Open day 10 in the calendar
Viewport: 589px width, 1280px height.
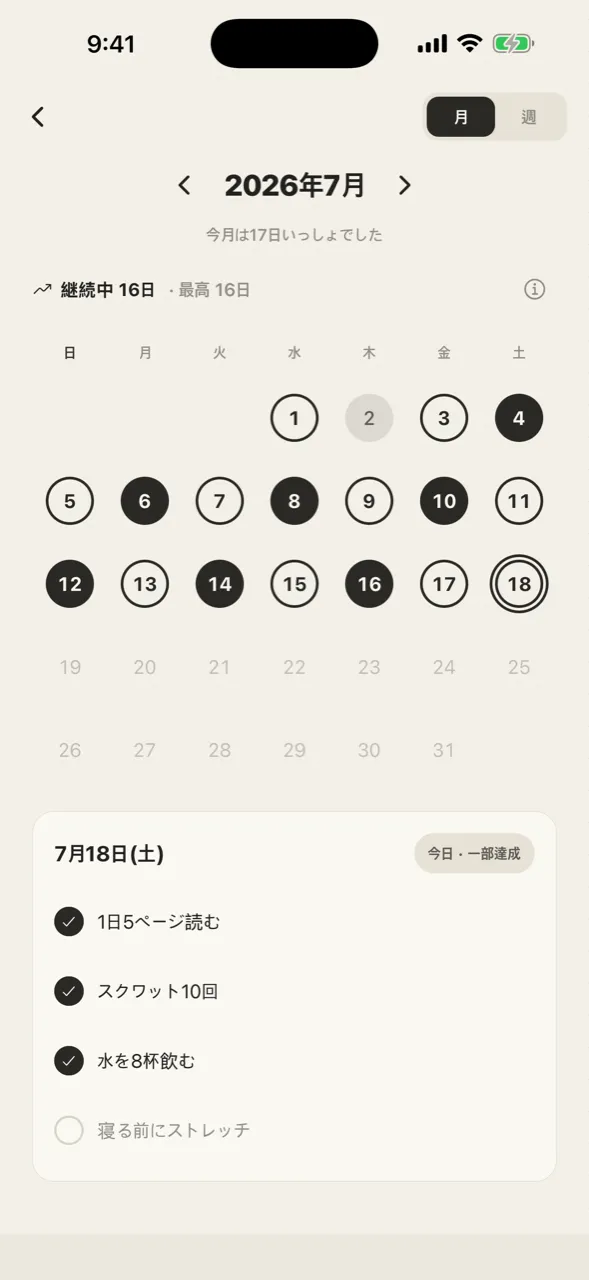click(444, 501)
